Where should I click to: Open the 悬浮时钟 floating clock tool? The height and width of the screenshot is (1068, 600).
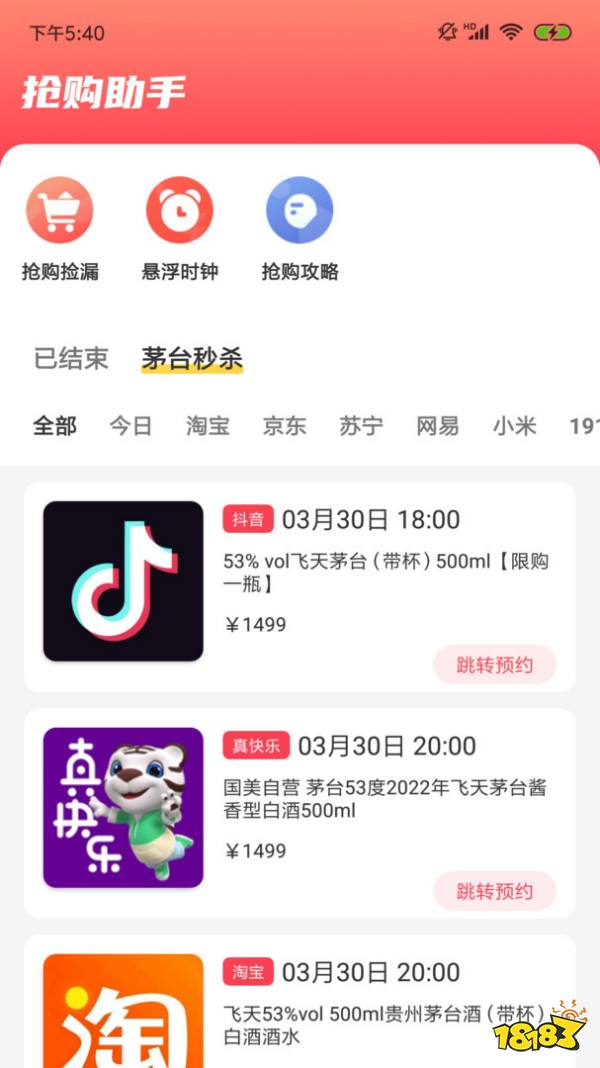pos(180,211)
